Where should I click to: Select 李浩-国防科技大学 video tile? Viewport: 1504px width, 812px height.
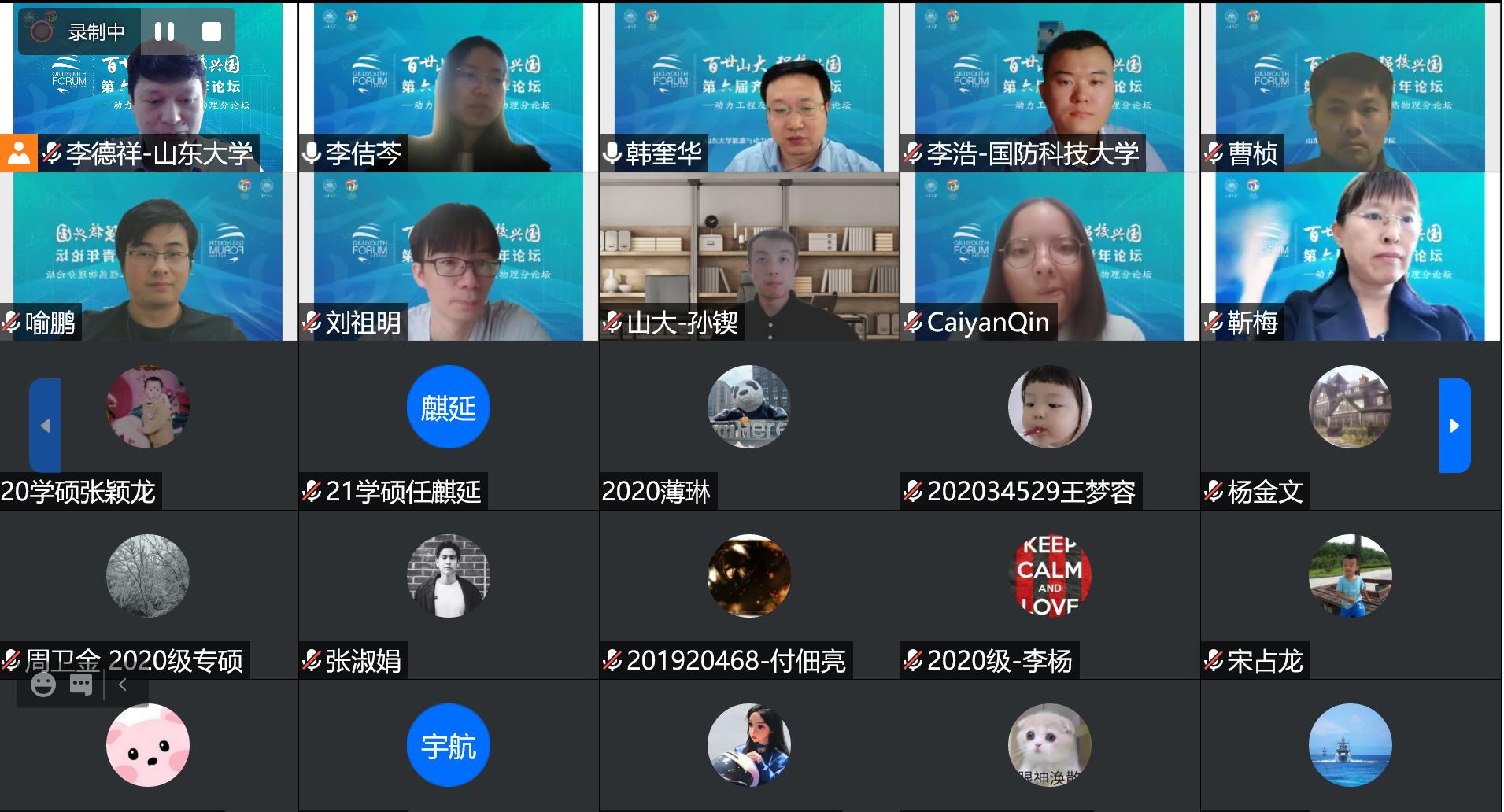pyautogui.click(x=1049, y=87)
